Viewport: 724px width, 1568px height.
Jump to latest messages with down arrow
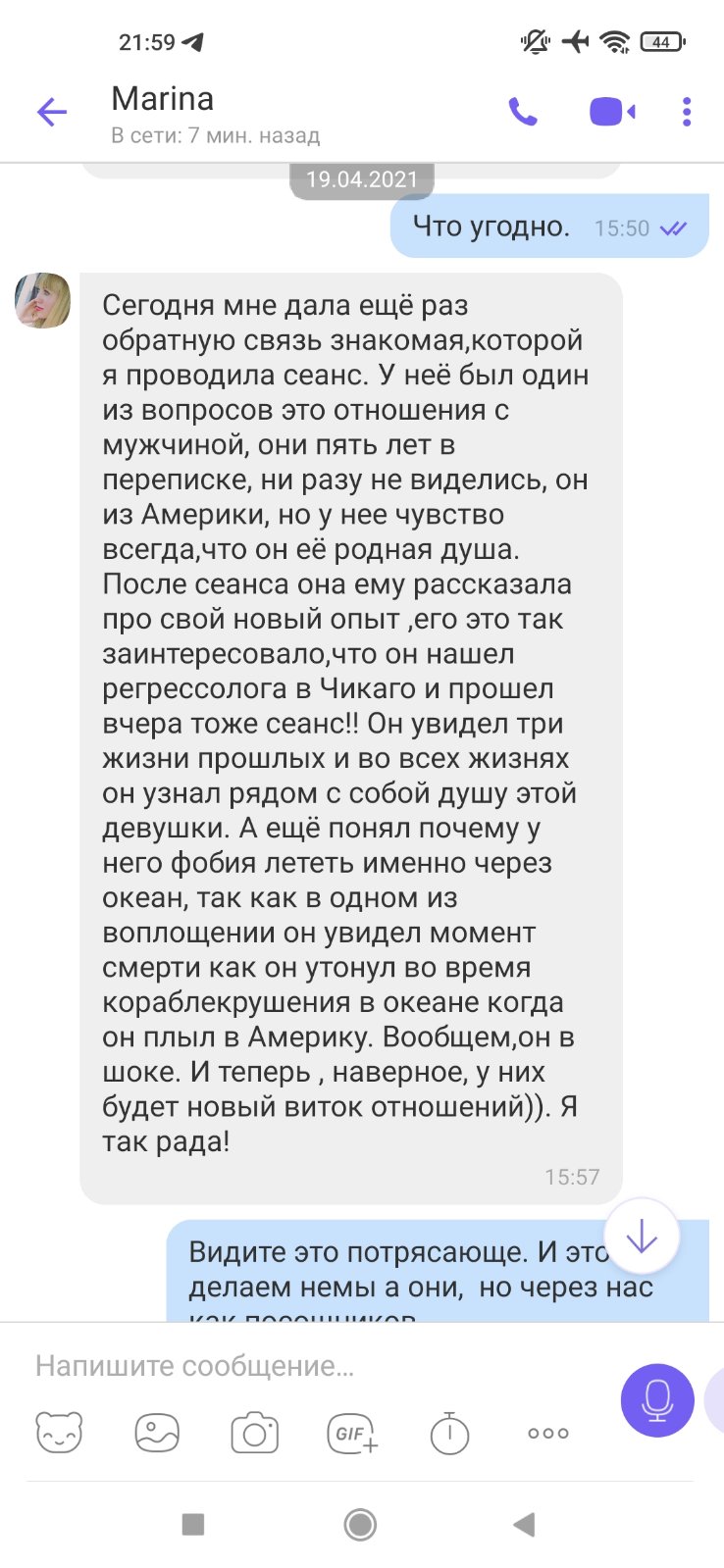pyautogui.click(x=642, y=1237)
